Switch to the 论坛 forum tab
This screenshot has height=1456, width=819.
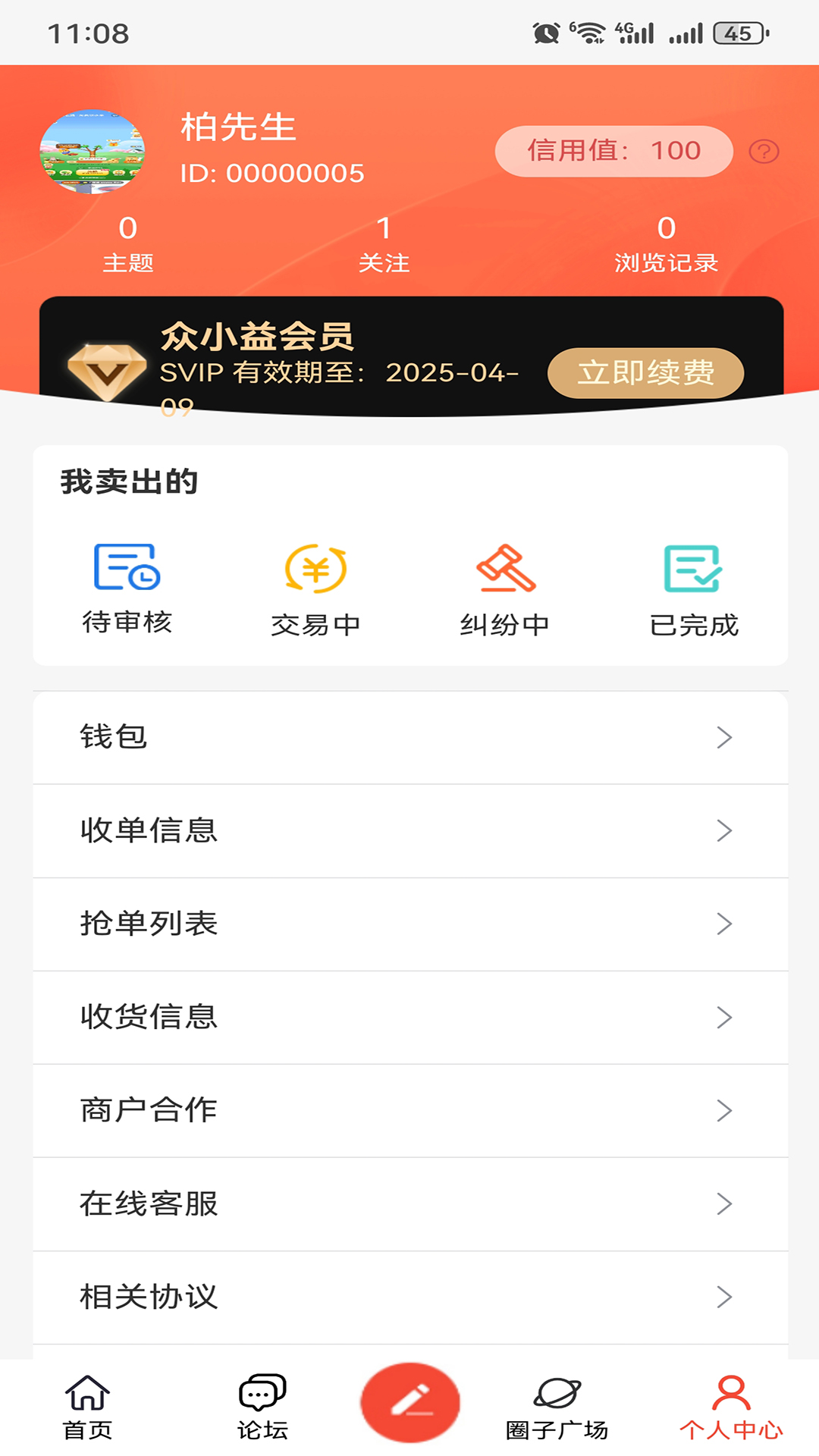[x=262, y=1408]
